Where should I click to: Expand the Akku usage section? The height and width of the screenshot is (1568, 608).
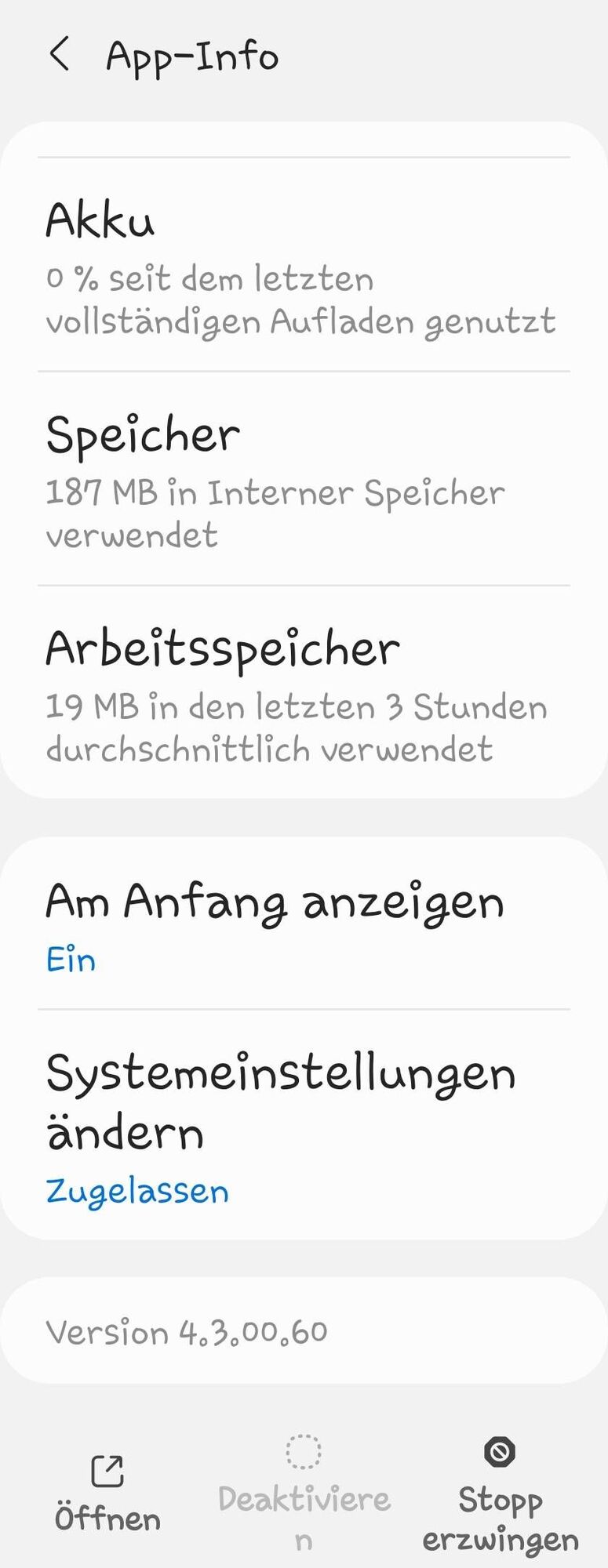point(304,267)
